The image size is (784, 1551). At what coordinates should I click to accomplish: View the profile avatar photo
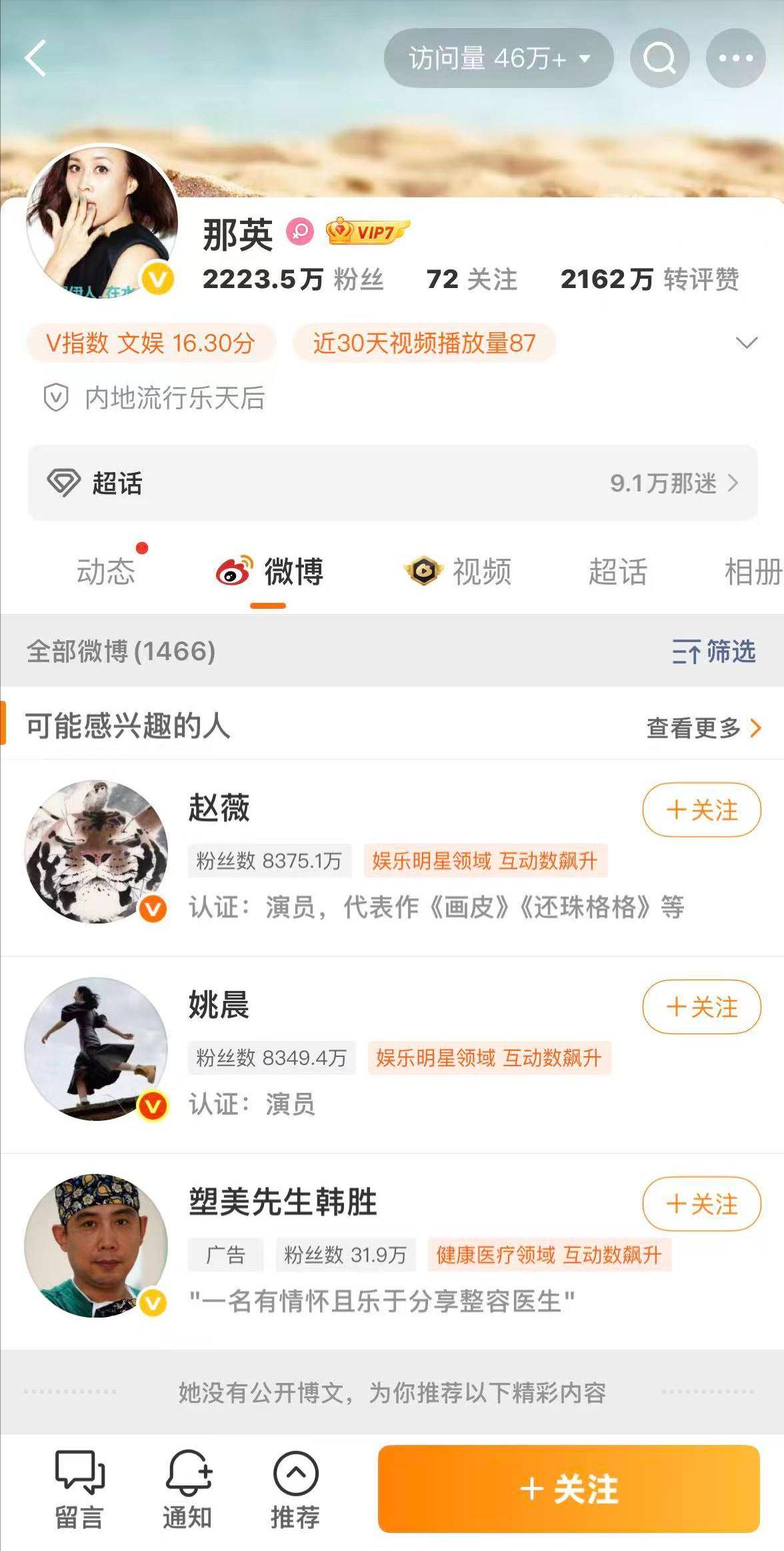click(x=101, y=221)
